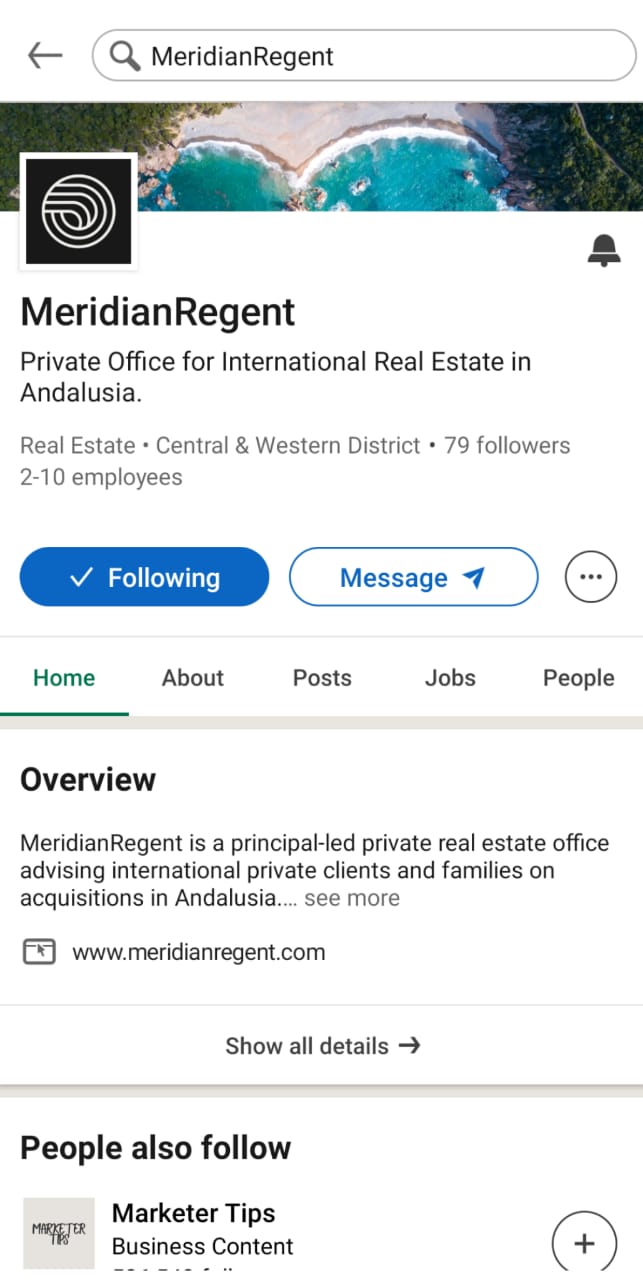Message MeridianRegent
The image size is (643, 1280).
click(413, 577)
